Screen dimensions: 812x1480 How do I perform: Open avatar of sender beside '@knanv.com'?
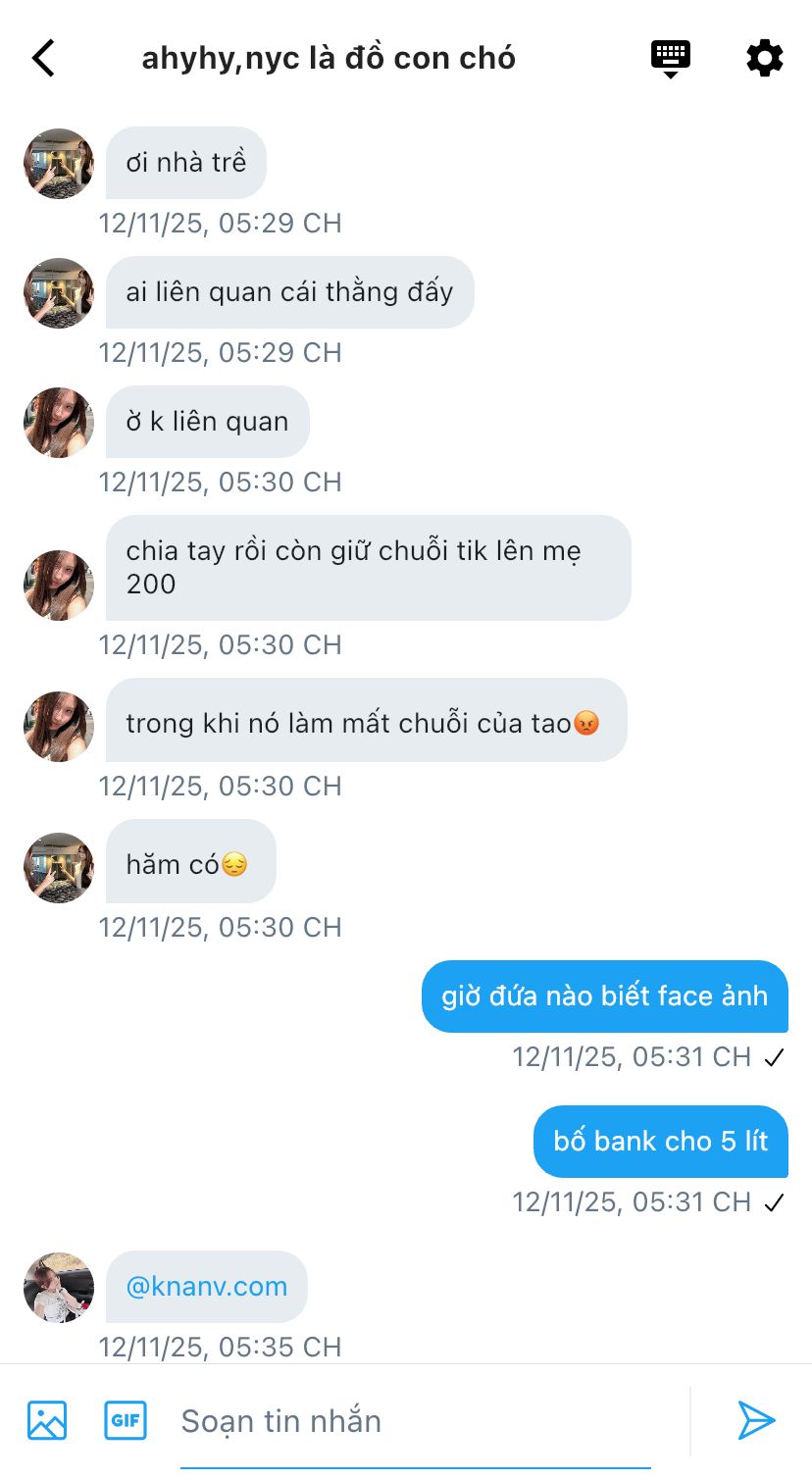coord(59,1287)
